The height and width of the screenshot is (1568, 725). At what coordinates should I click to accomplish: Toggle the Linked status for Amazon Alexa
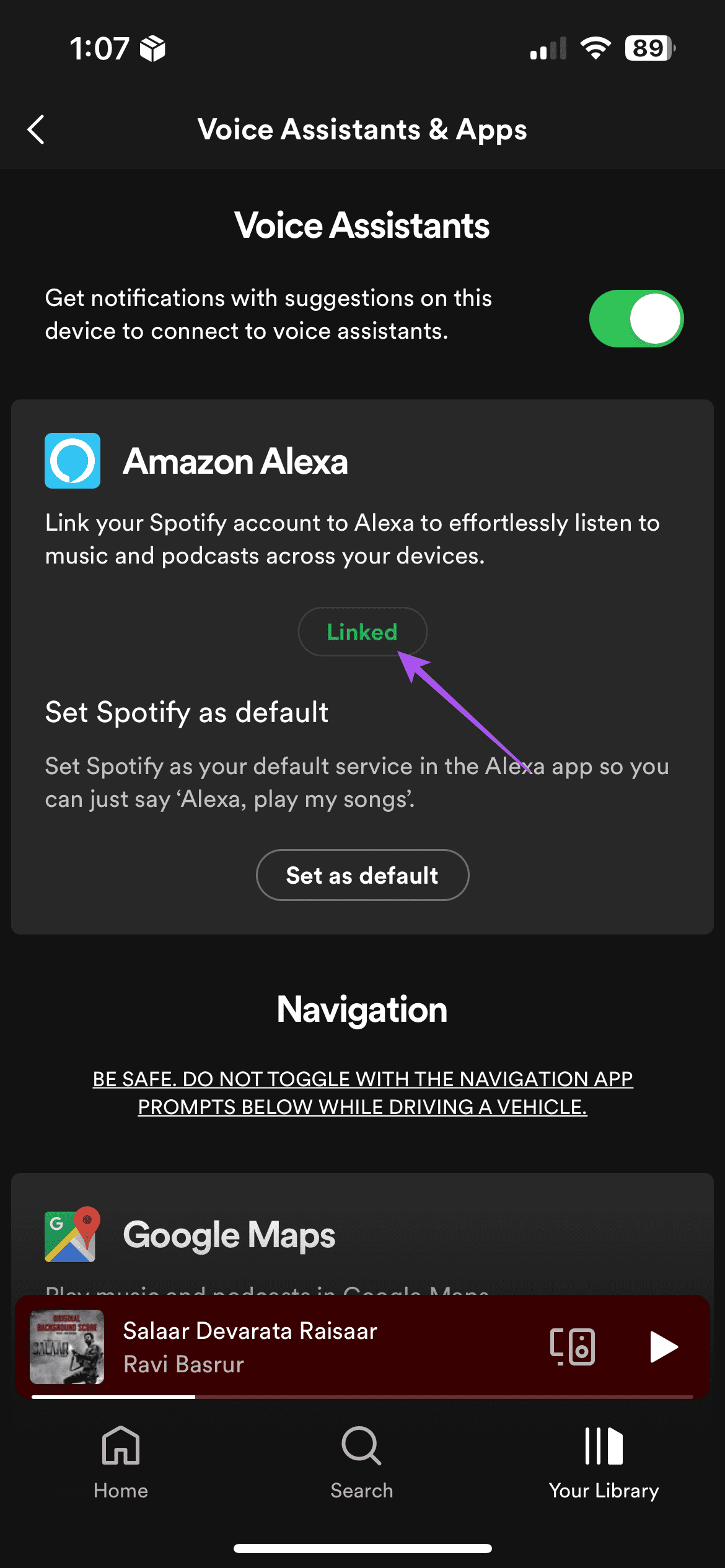coord(362,632)
